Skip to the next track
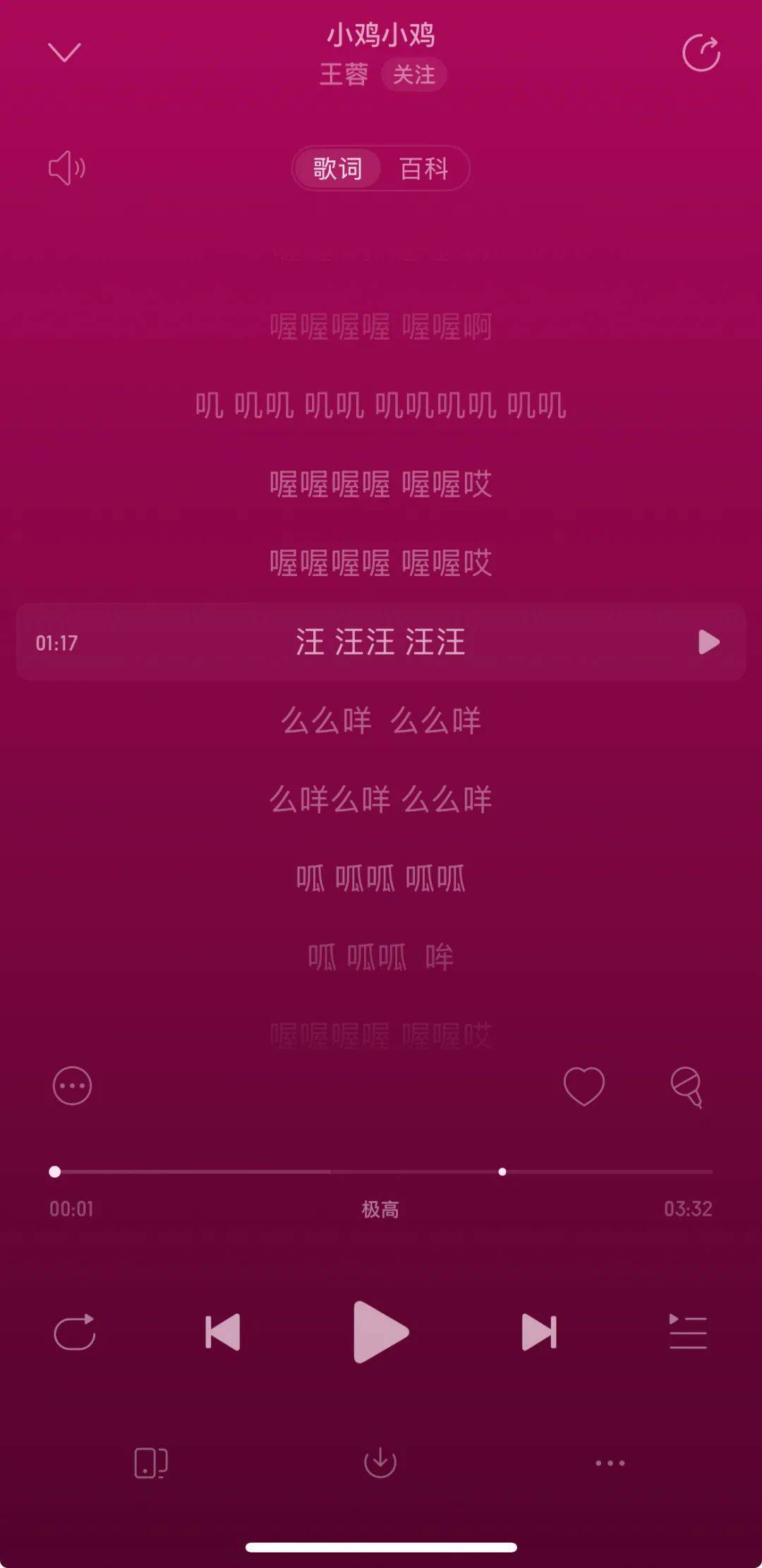The height and width of the screenshot is (1568, 762). coord(539,1332)
